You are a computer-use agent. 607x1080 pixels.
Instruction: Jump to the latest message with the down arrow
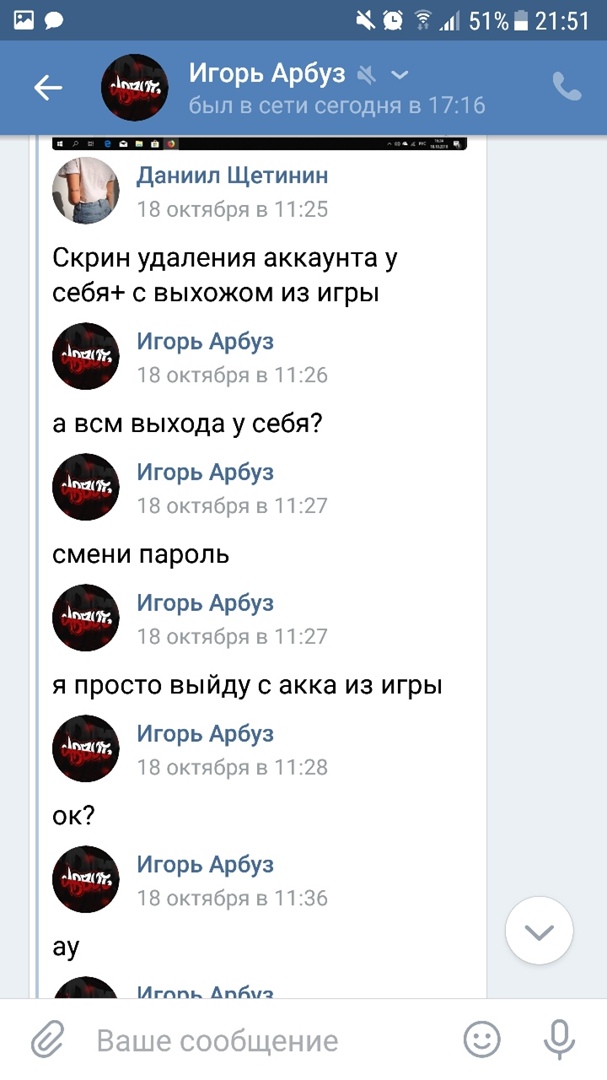pos(539,932)
